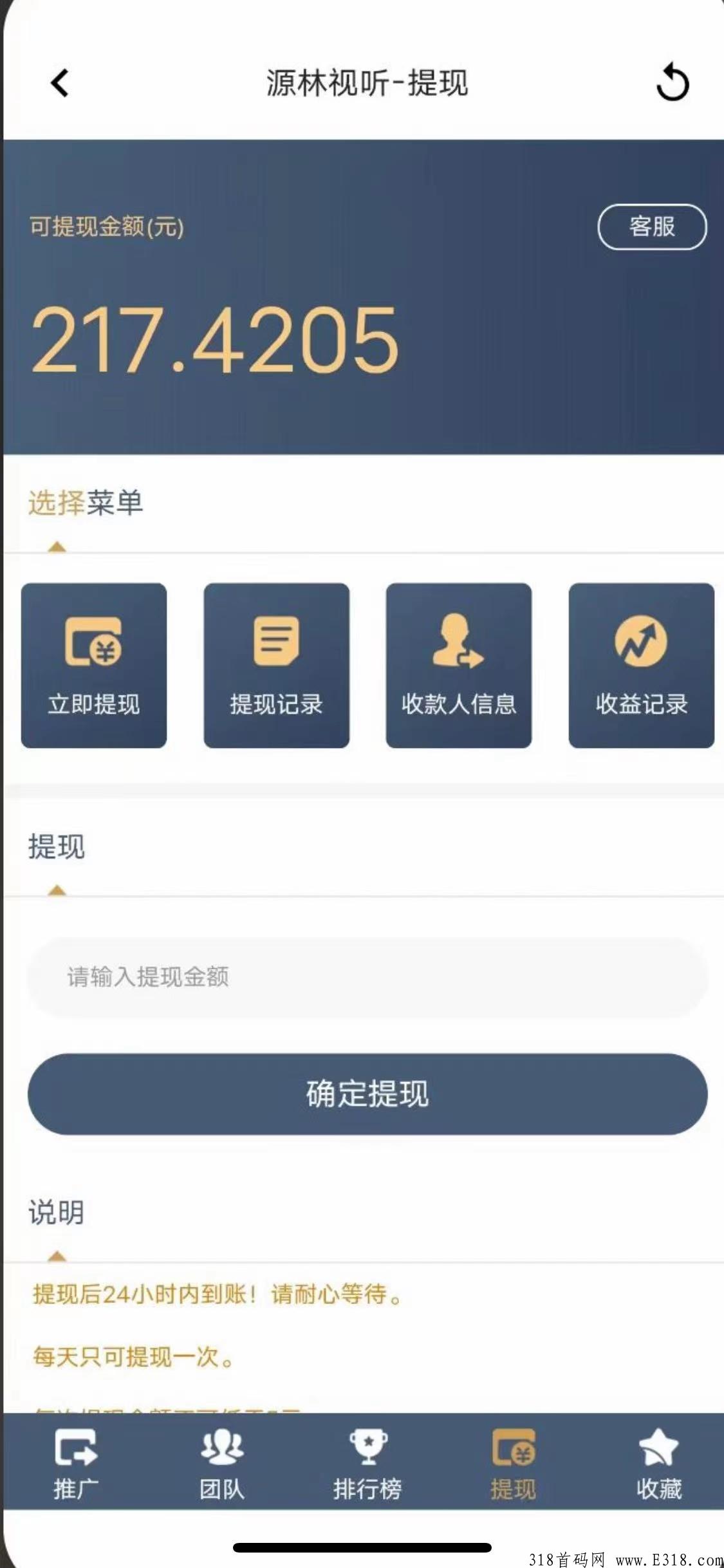Contact support via the 客服 button
This screenshot has width=724, height=1568.
(652, 227)
